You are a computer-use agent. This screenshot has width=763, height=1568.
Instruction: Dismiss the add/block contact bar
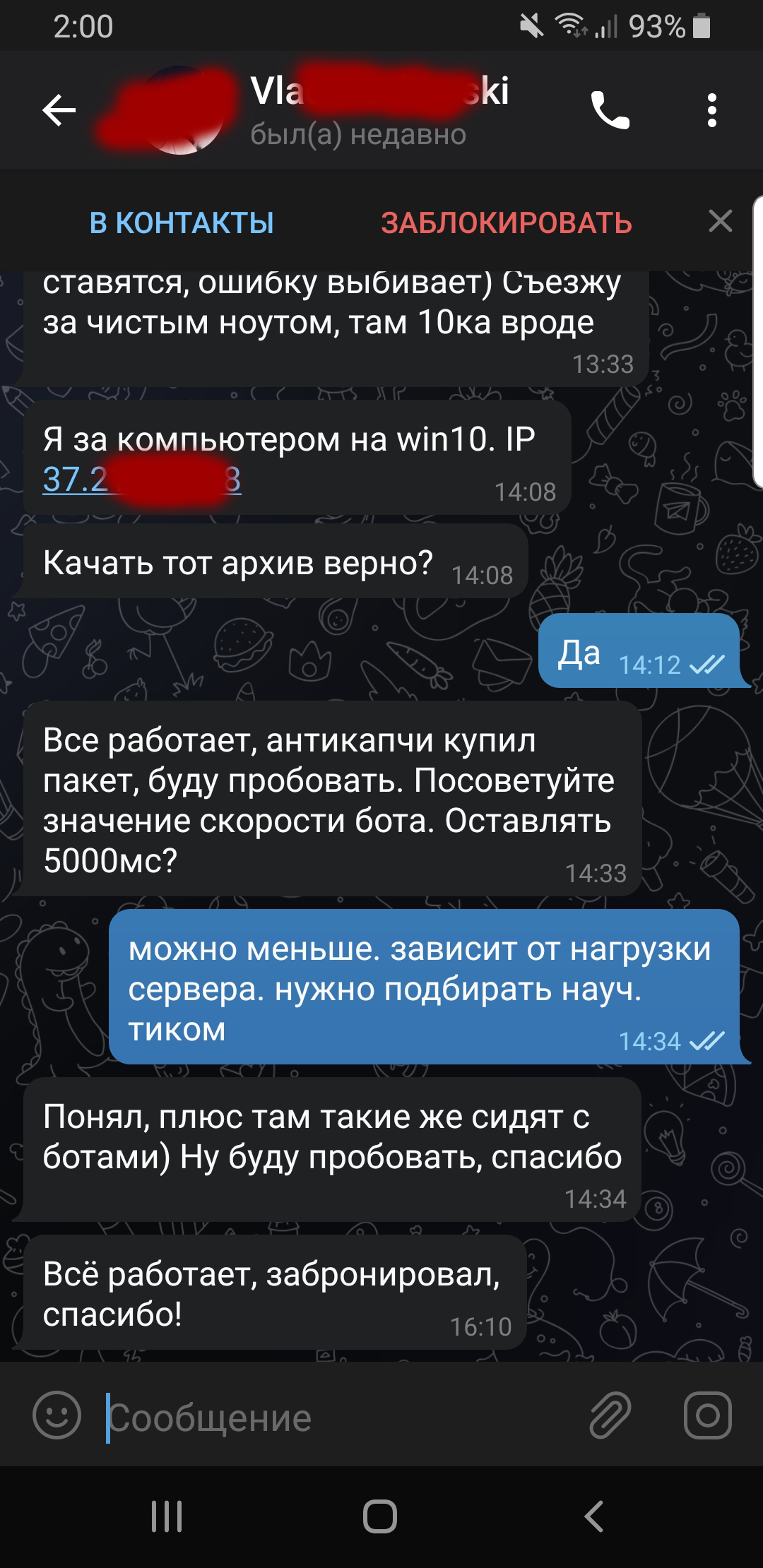click(x=720, y=222)
